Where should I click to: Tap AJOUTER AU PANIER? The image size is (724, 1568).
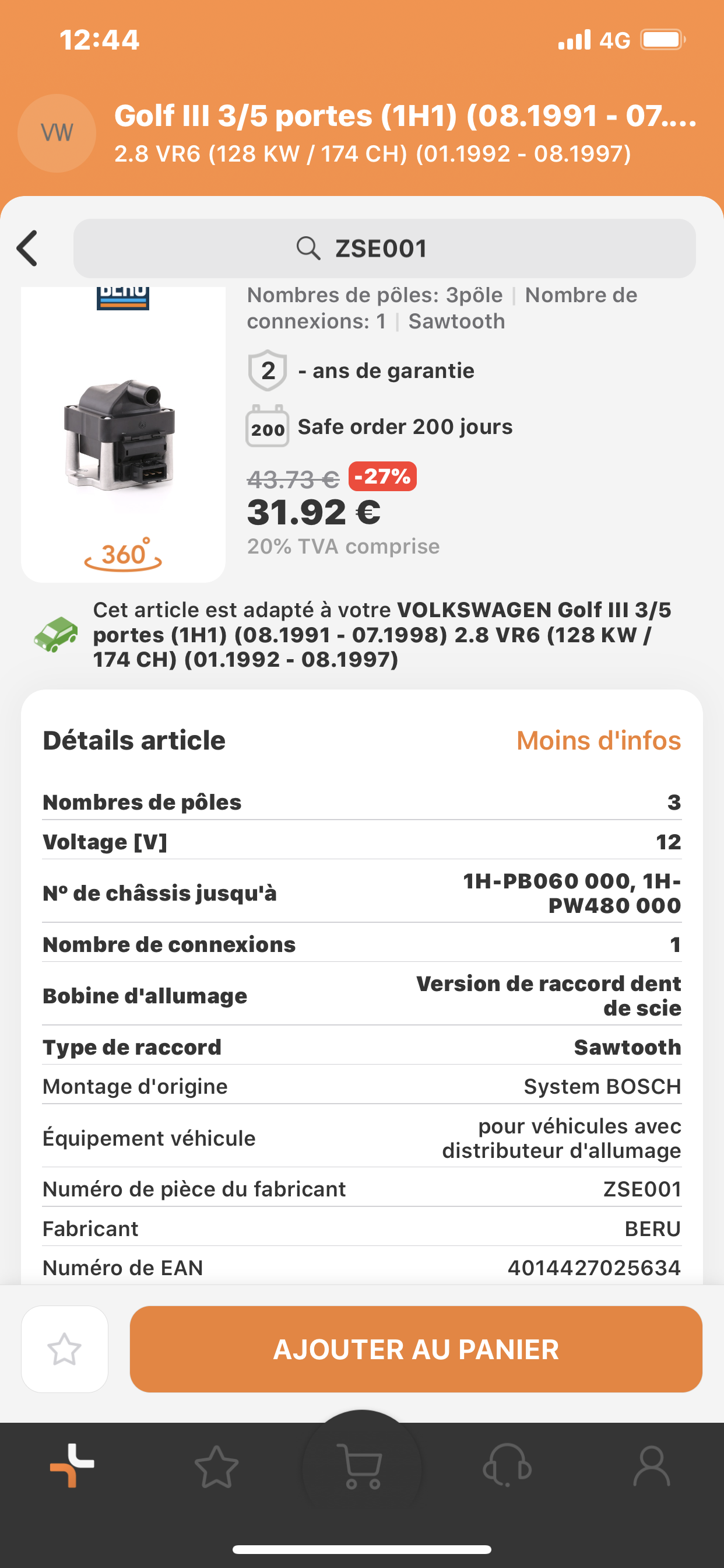click(416, 1349)
